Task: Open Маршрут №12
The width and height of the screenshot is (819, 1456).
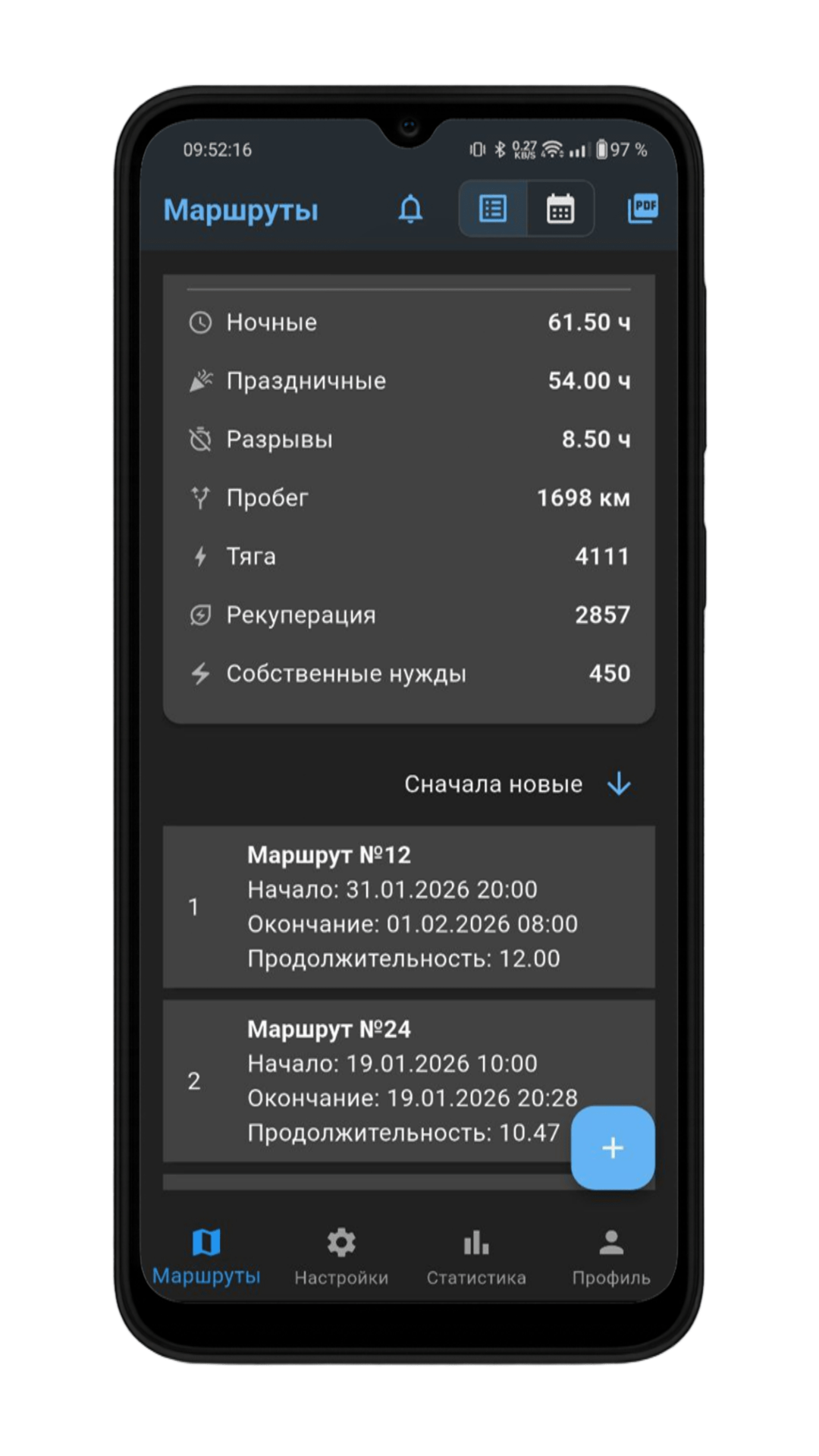Action: 408,907
